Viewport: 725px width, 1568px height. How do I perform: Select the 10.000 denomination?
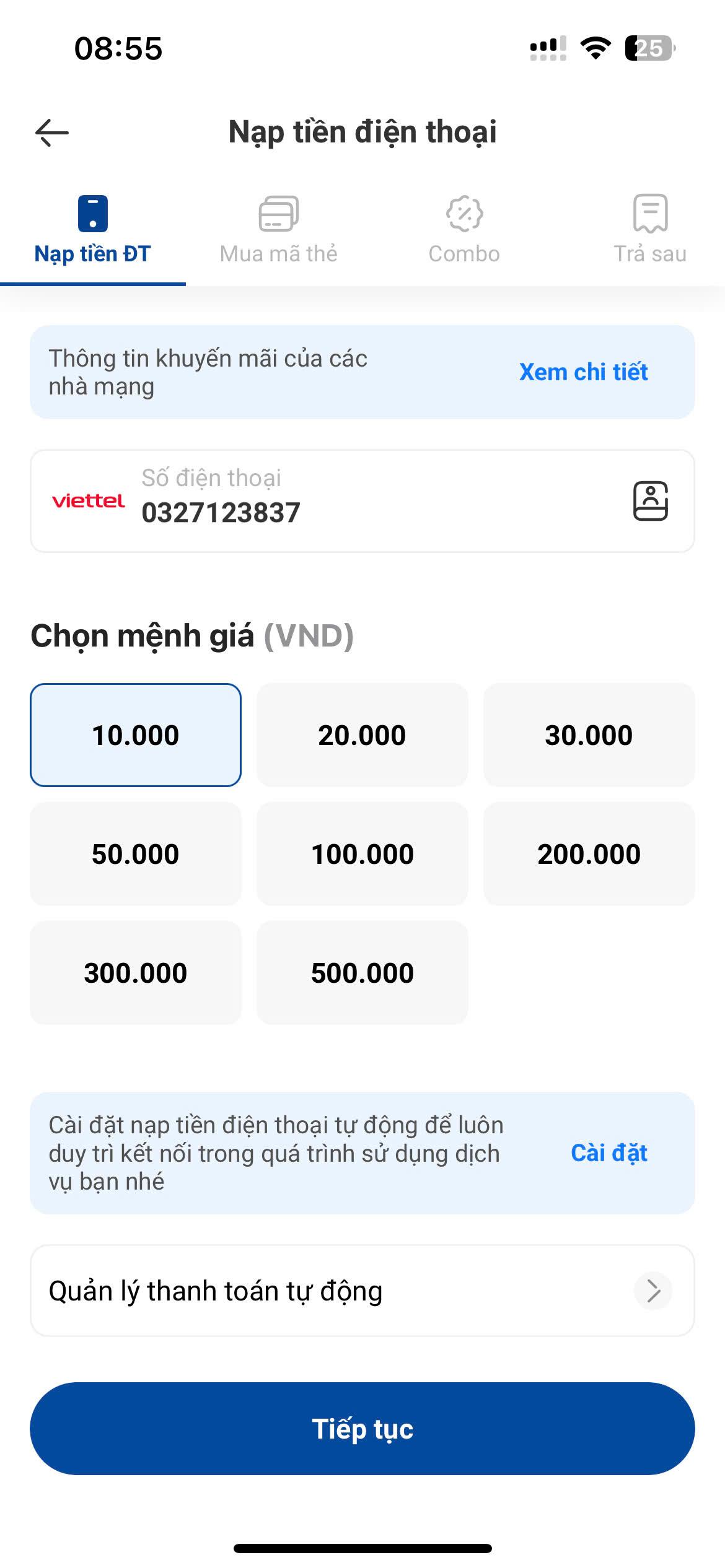pos(136,735)
